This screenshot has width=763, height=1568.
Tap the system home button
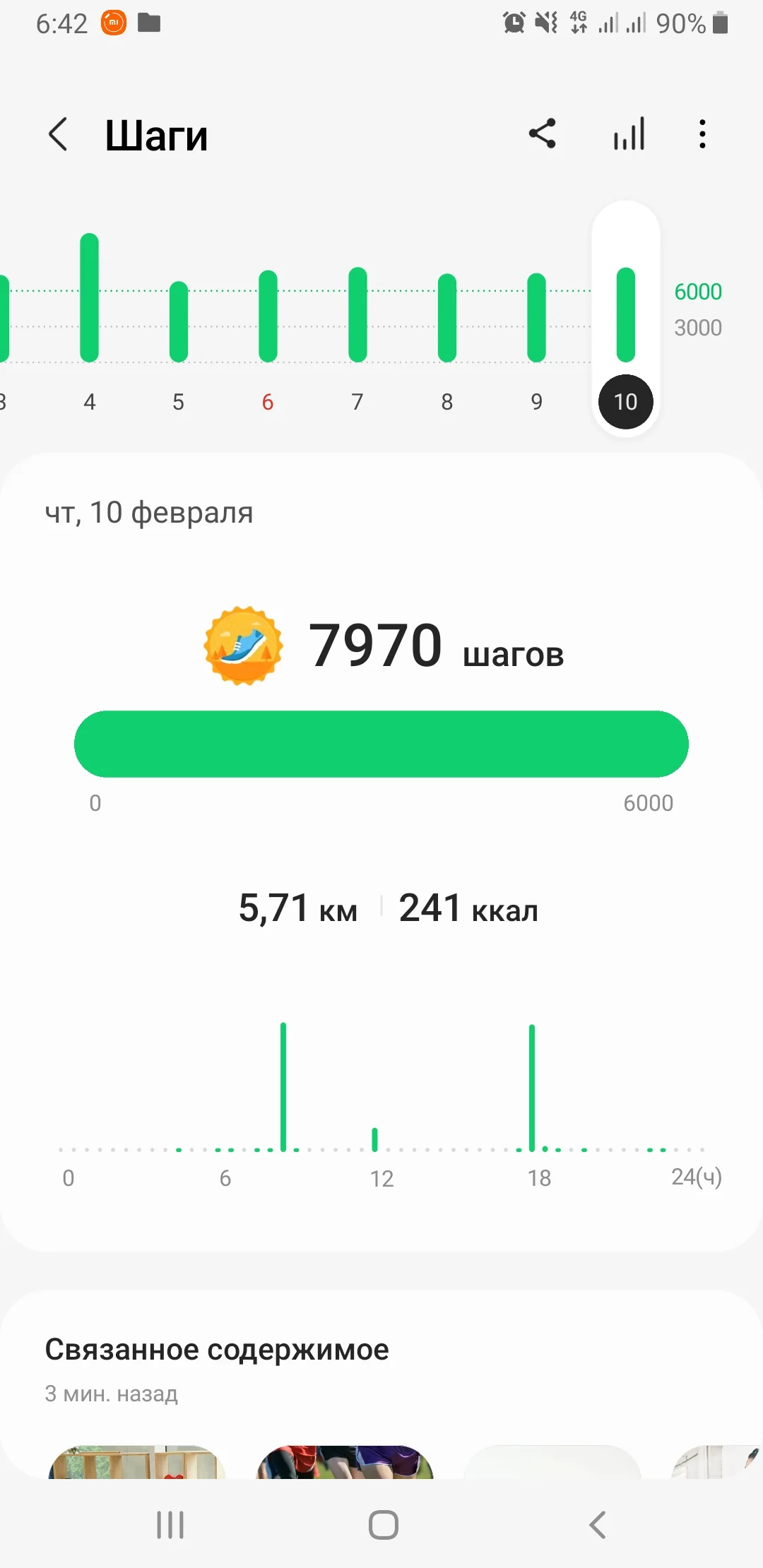(x=383, y=1524)
